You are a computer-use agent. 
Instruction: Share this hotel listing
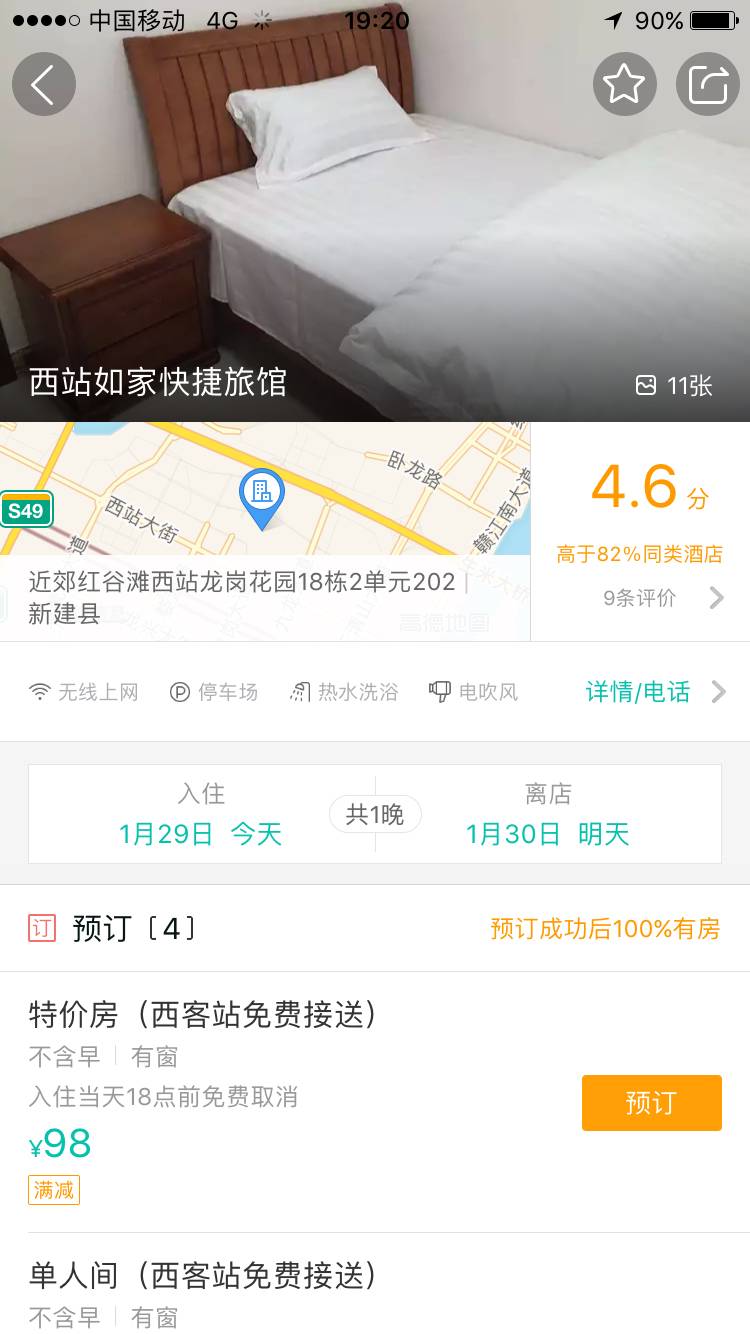pyautogui.click(x=707, y=85)
